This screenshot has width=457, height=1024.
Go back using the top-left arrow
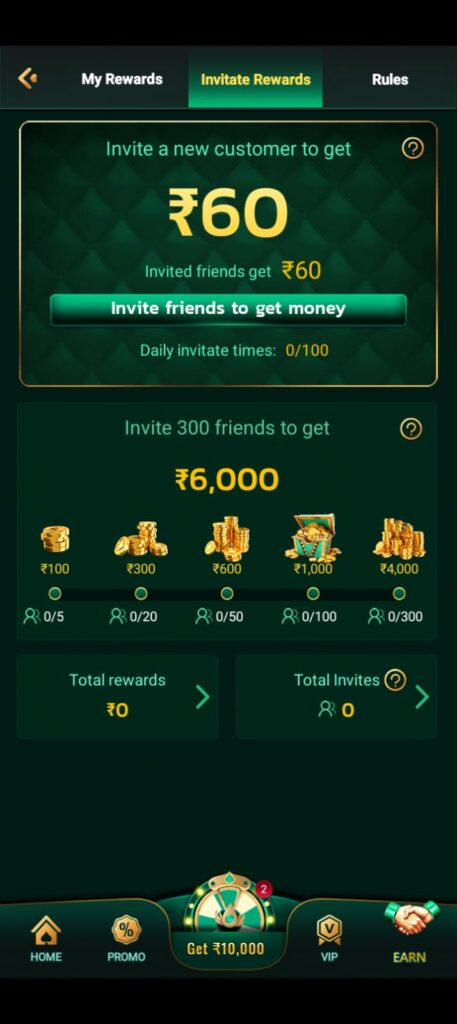click(27, 79)
